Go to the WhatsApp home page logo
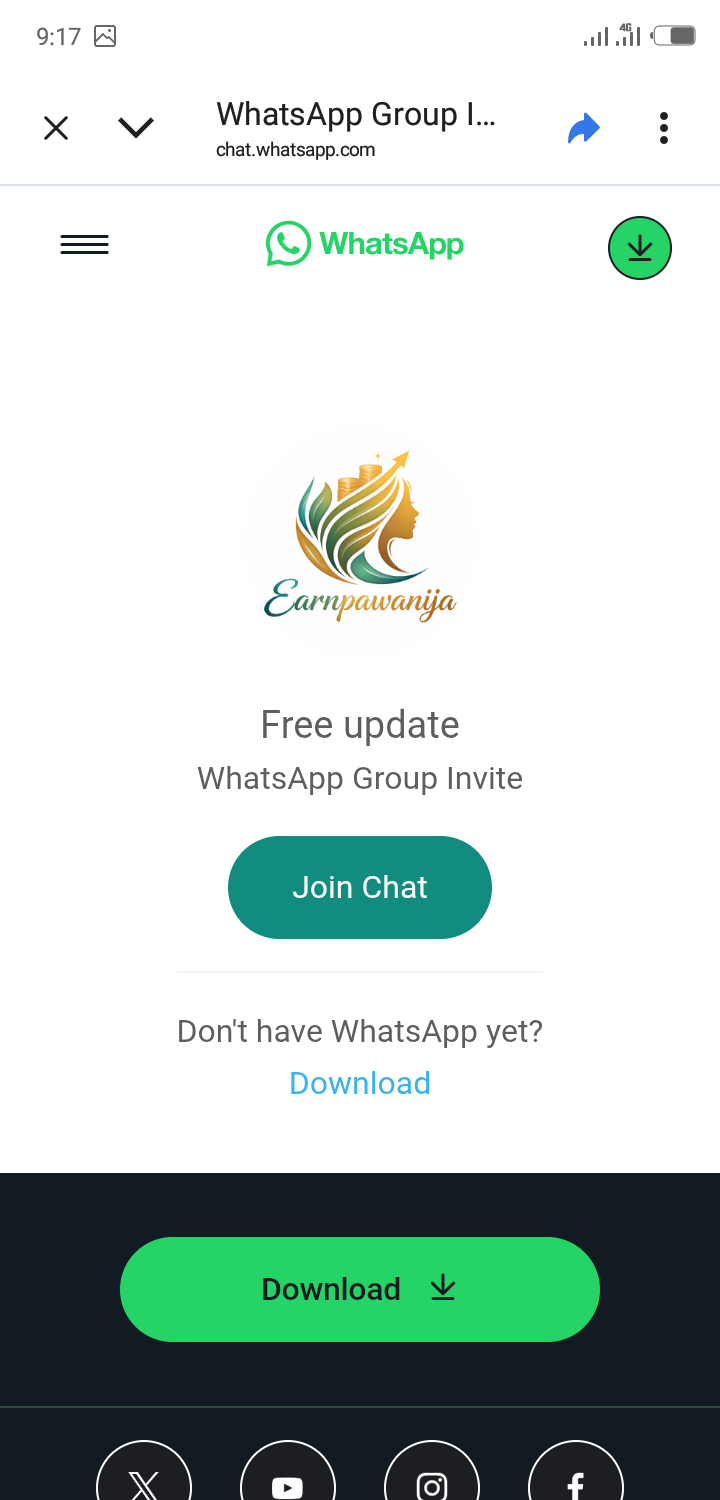This screenshot has width=720, height=1500. [365, 244]
